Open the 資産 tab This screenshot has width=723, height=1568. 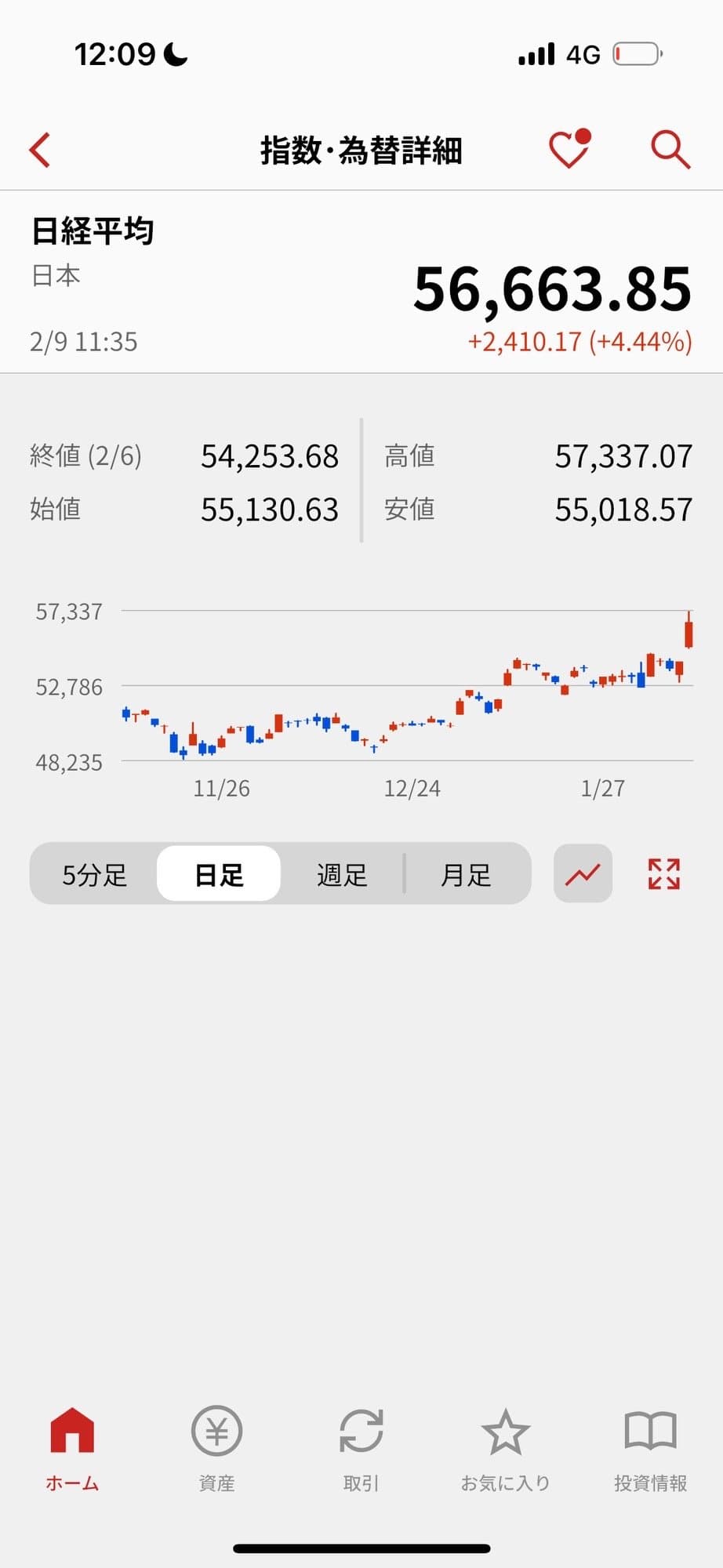pyautogui.click(x=216, y=1448)
